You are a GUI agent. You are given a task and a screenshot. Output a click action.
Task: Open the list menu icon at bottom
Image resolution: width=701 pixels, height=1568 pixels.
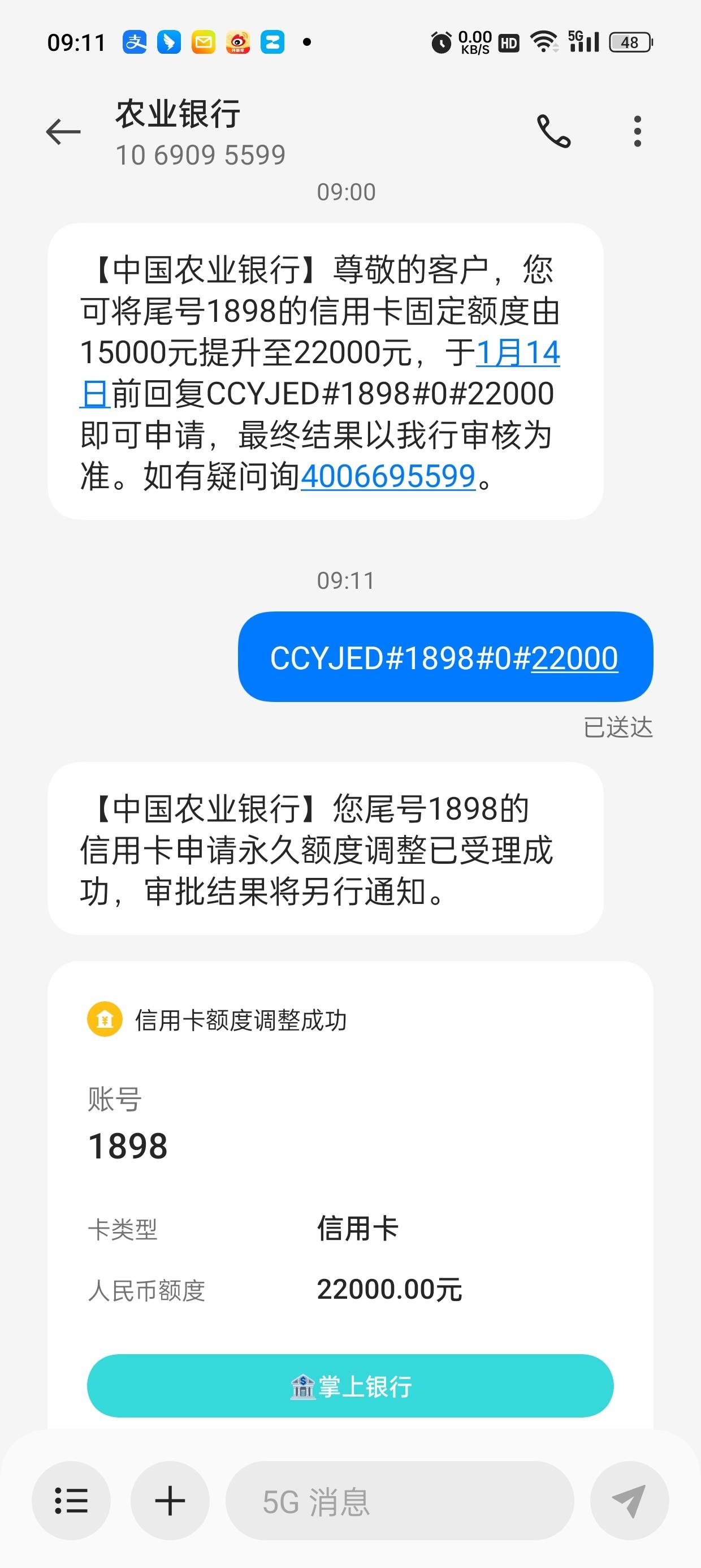71,1501
